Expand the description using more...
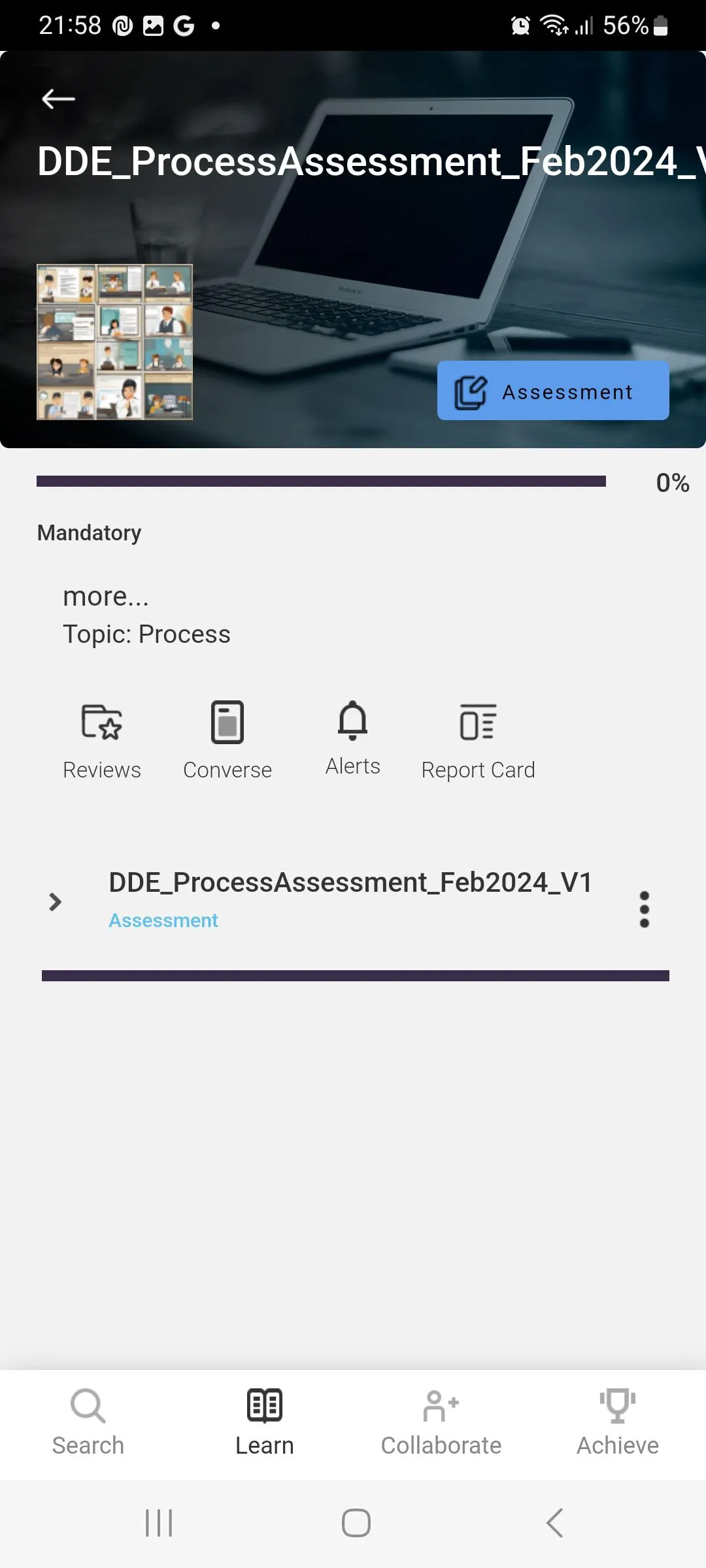The height and width of the screenshot is (1568, 706). 106,596
